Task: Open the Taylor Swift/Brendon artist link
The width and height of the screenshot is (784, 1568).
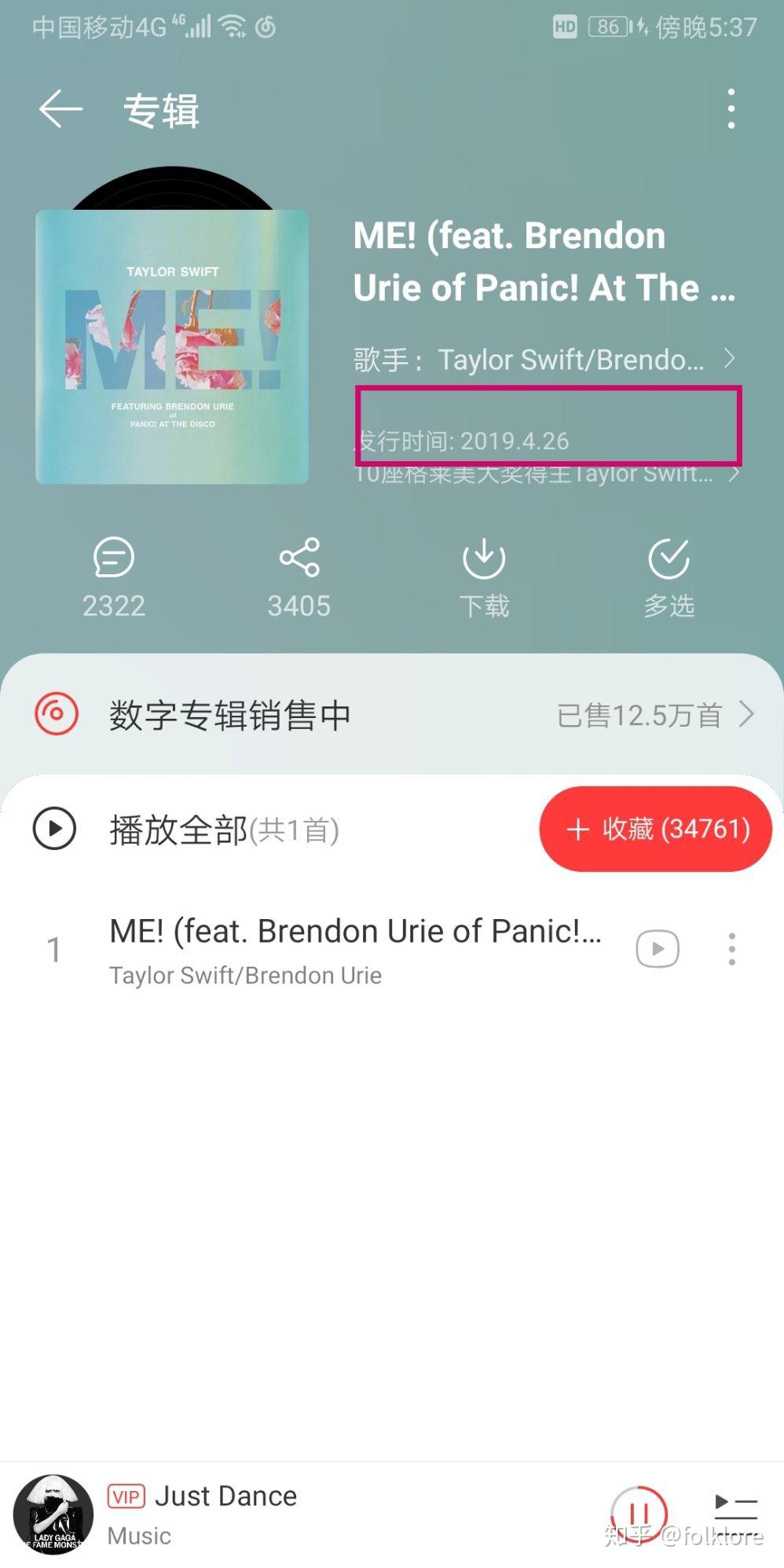Action: pos(544,360)
